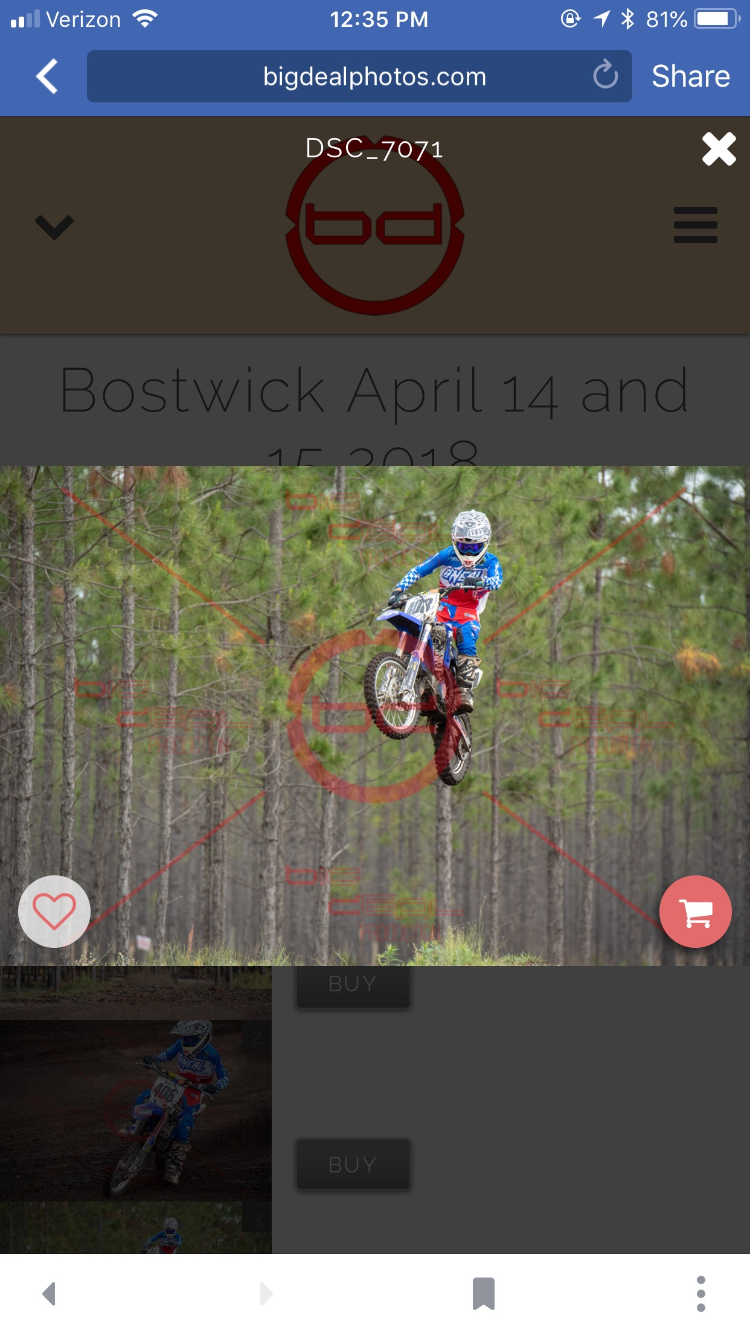Open the bookmarks icon in bottom bar
This screenshot has height=1334, width=750.
[484, 1294]
